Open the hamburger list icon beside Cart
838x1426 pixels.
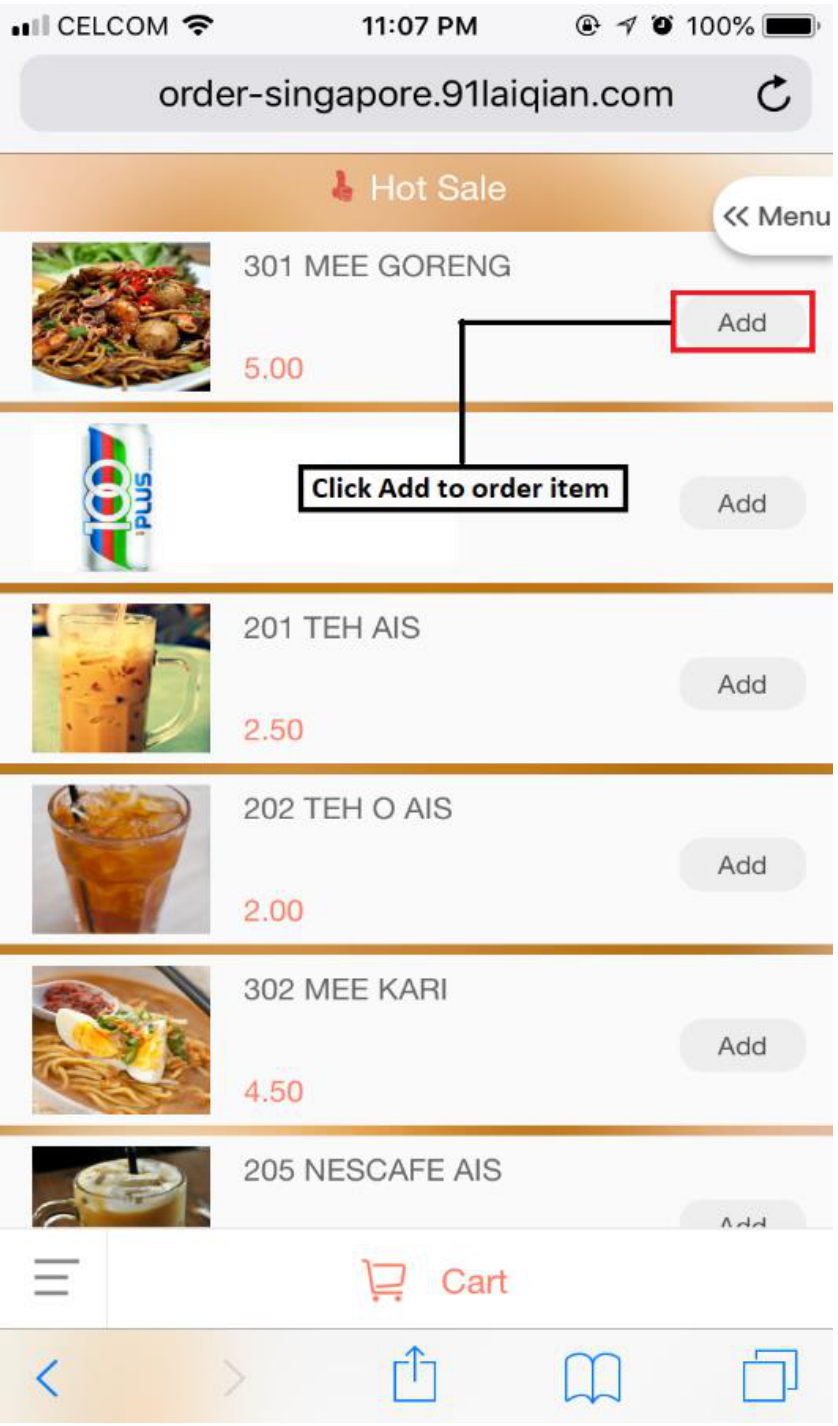(55, 1279)
